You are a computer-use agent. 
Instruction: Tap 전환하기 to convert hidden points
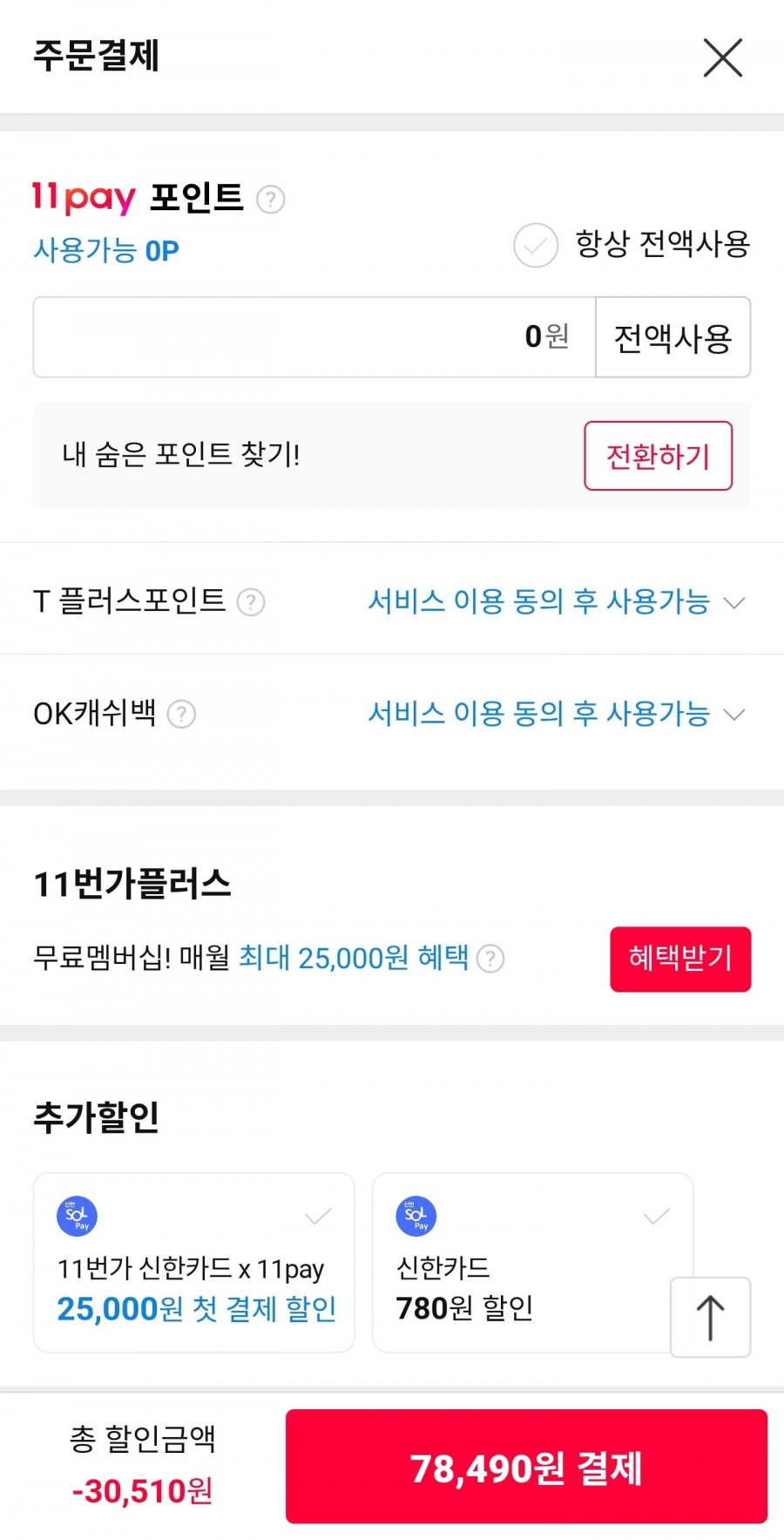(x=658, y=456)
